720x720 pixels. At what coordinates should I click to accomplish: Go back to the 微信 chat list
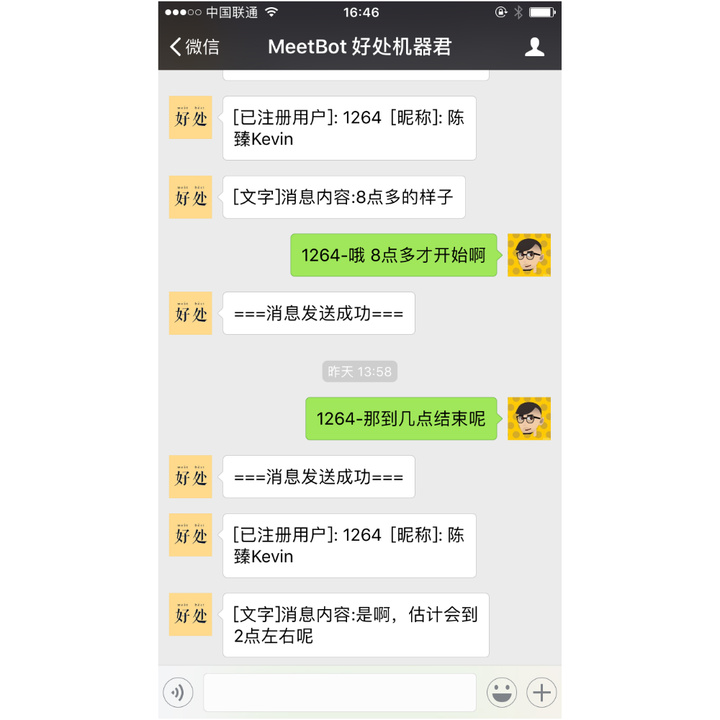(x=194, y=47)
